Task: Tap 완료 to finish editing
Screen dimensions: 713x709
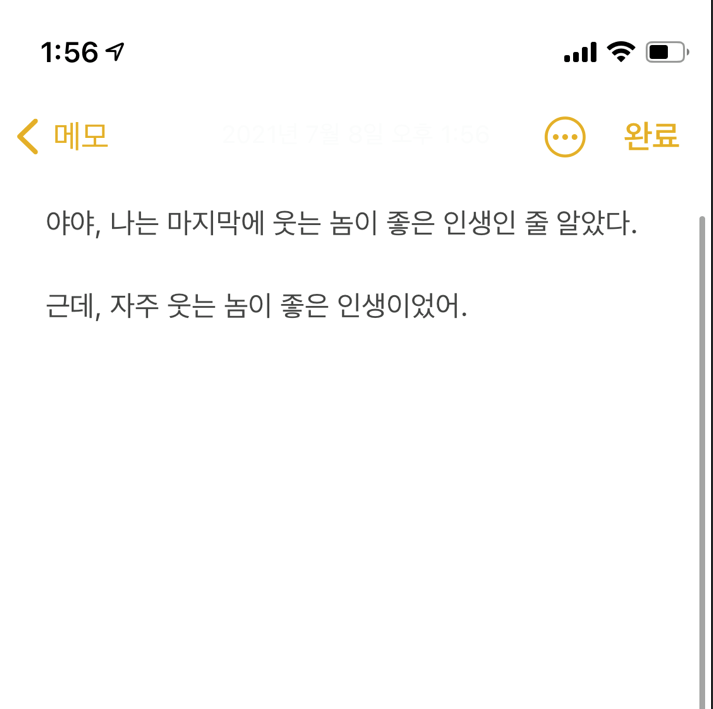Action: coord(651,136)
